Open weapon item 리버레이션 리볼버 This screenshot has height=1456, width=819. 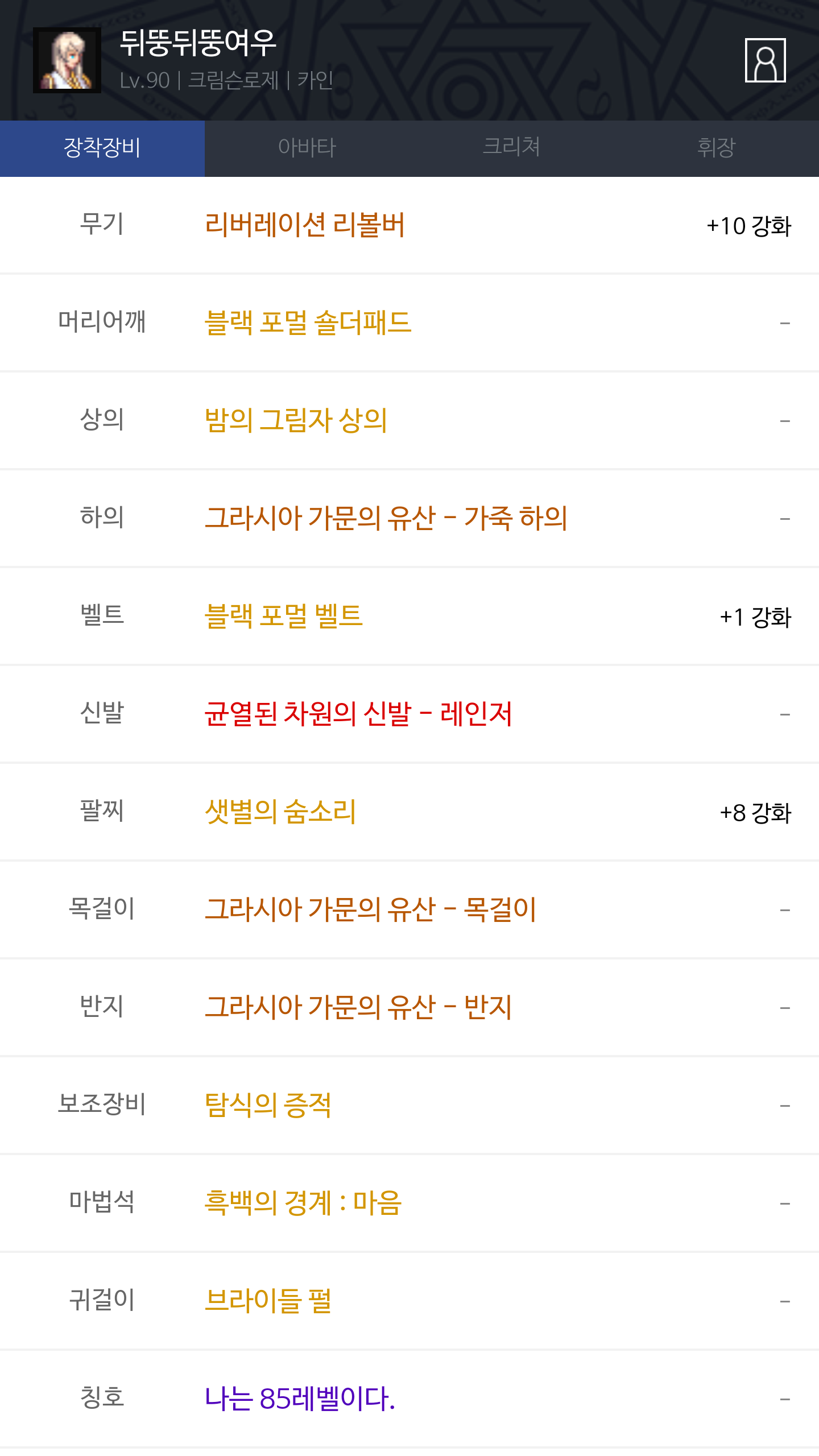[x=305, y=225]
